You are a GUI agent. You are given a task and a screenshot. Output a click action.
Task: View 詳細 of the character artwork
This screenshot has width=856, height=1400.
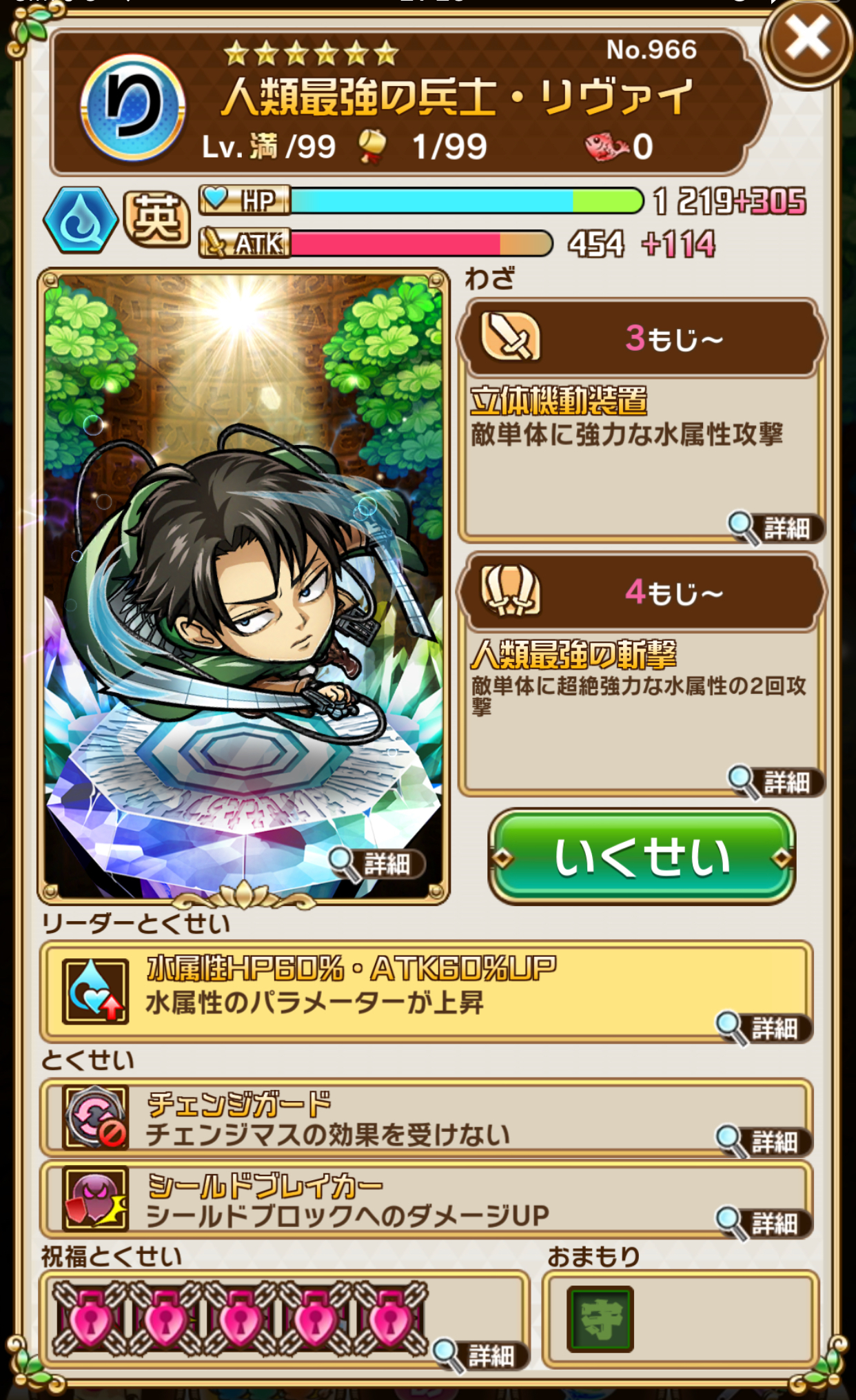tap(377, 864)
